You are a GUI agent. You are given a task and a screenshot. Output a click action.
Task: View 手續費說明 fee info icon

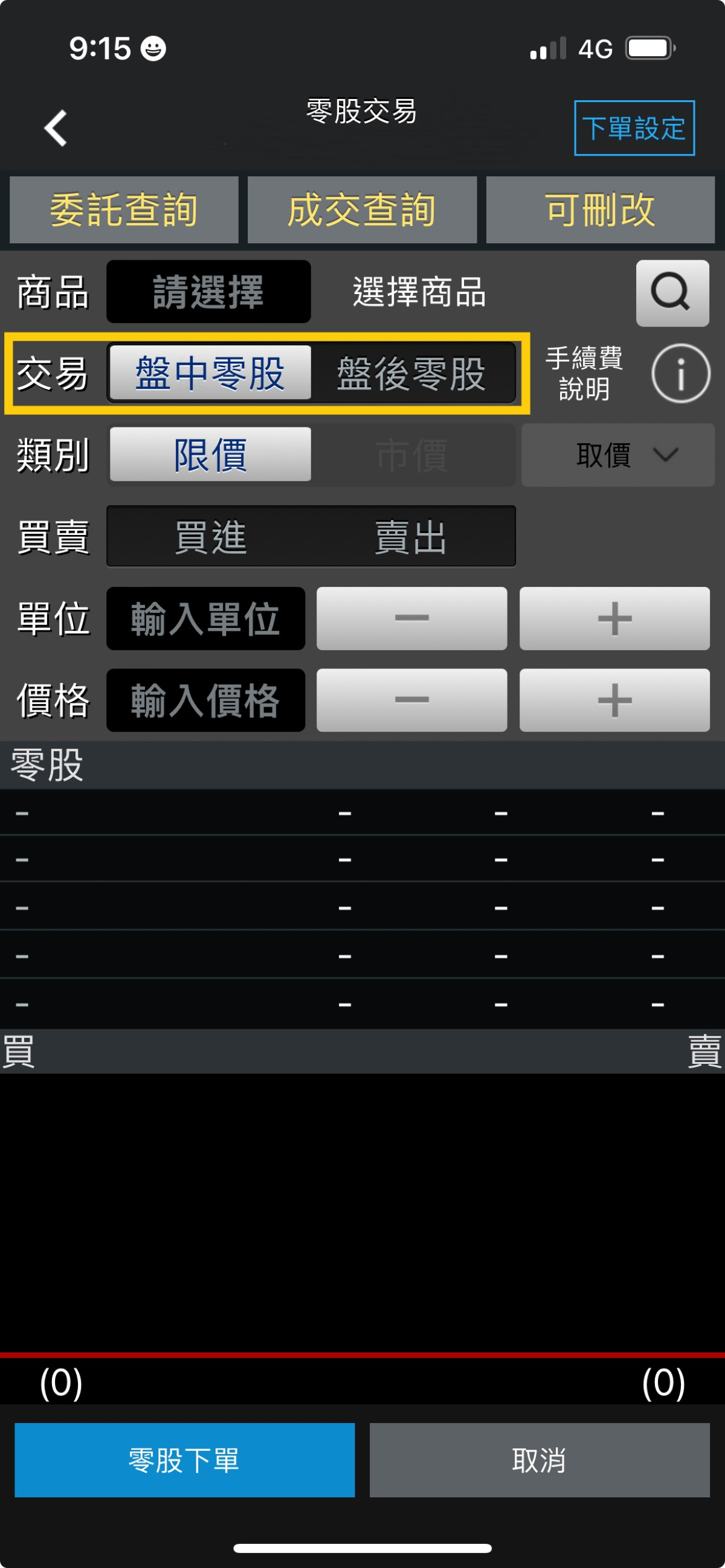point(680,373)
